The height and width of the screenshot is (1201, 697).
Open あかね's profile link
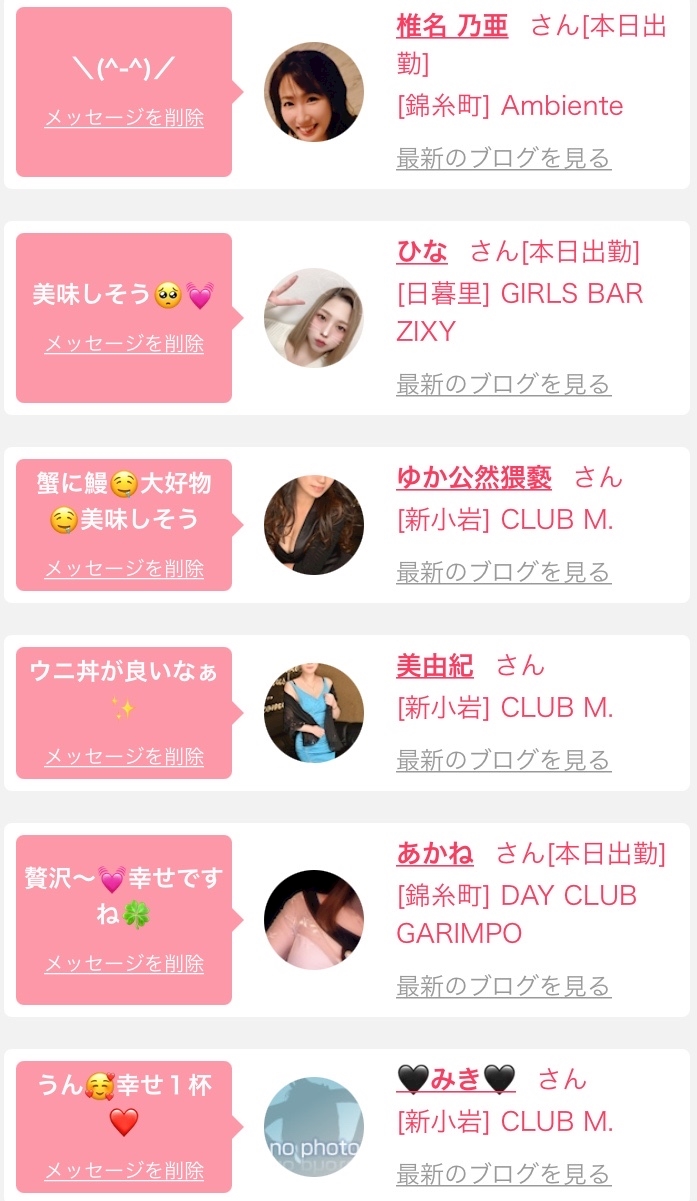point(435,853)
